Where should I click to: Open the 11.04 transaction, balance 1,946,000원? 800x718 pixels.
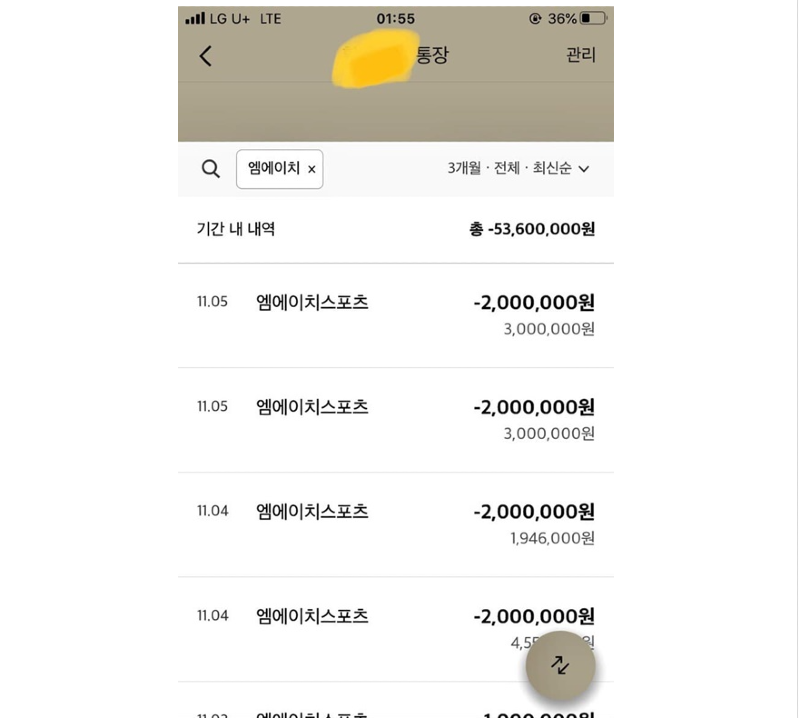[x=395, y=524]
